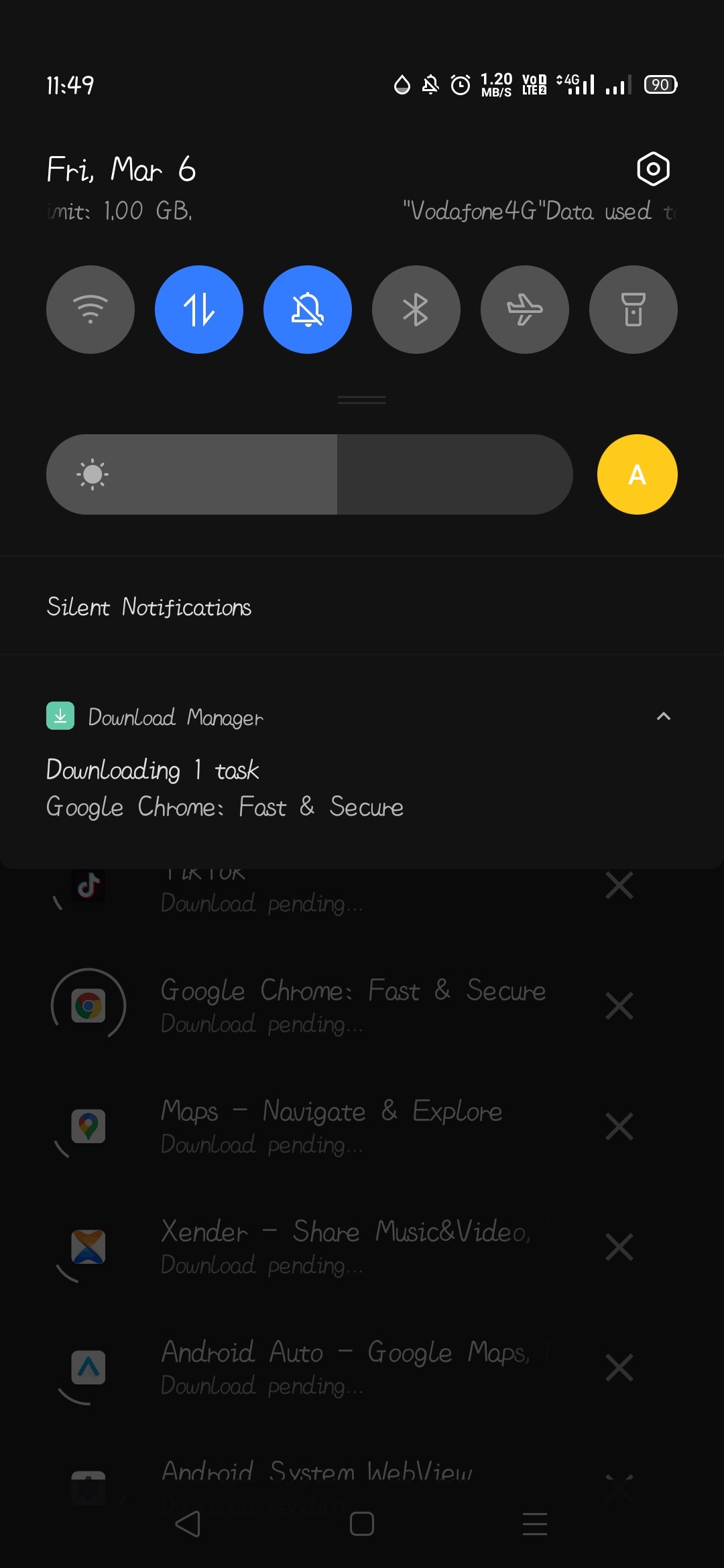Expand the quick settings panel handle

tap(361, 399)
